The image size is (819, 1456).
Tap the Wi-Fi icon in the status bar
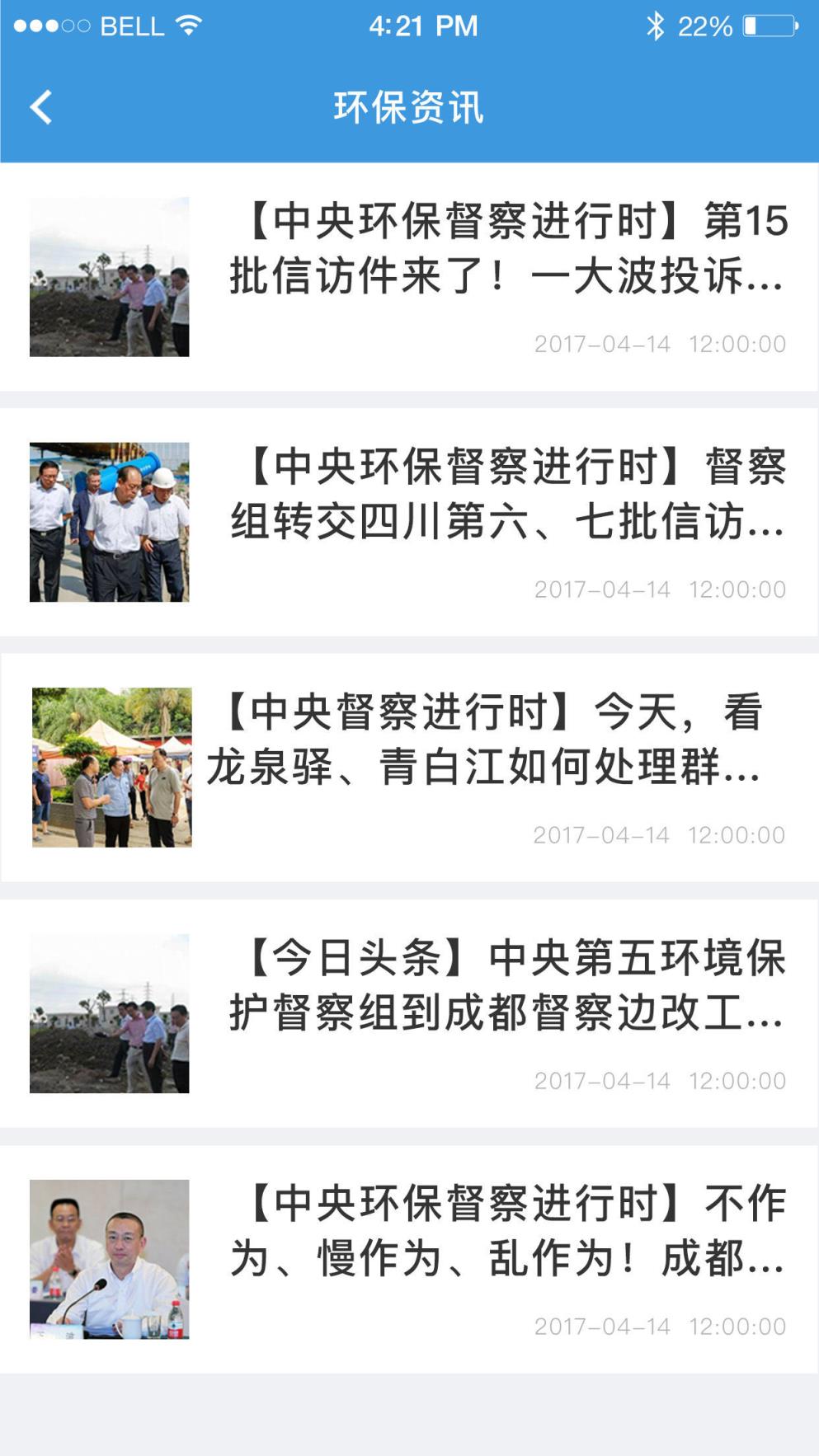point(188,25)
